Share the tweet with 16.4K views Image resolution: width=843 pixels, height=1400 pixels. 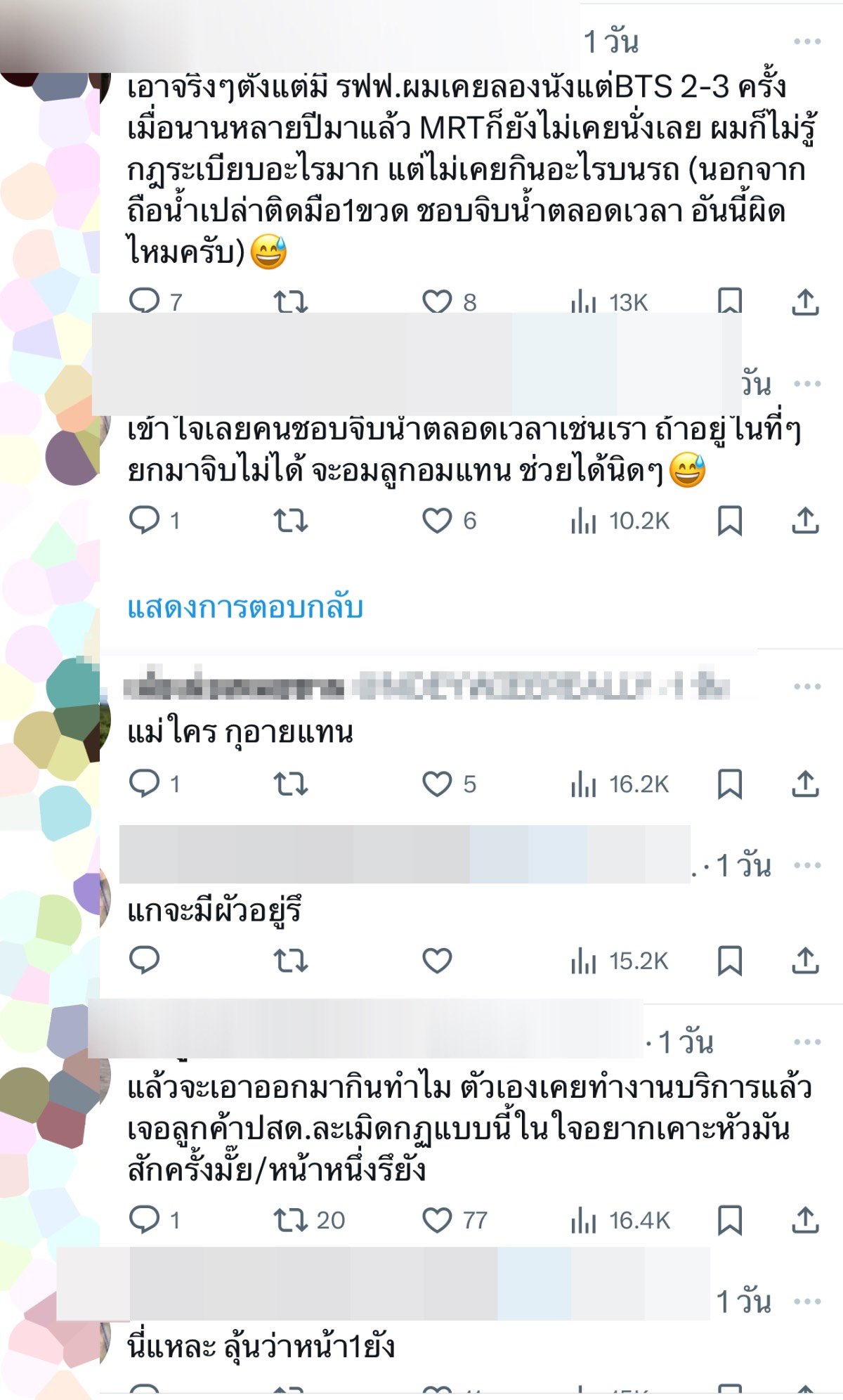pyautogui.click(x=805, y=1220)
